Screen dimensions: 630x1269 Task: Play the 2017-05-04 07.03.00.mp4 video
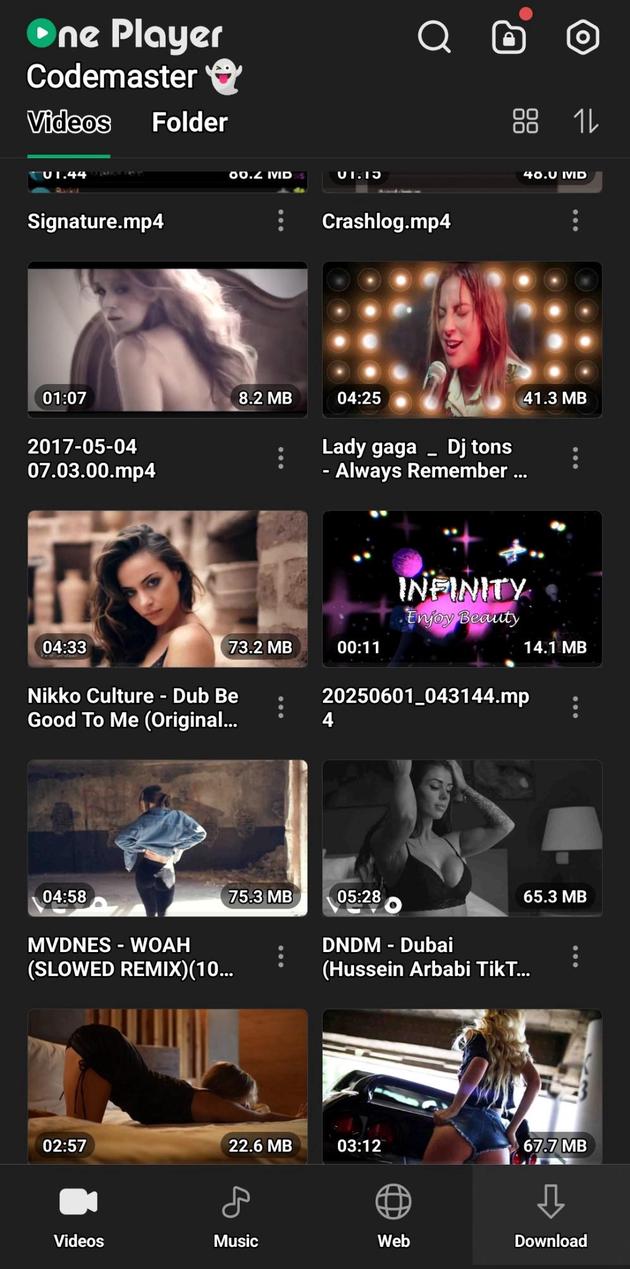tap(167, 340)
